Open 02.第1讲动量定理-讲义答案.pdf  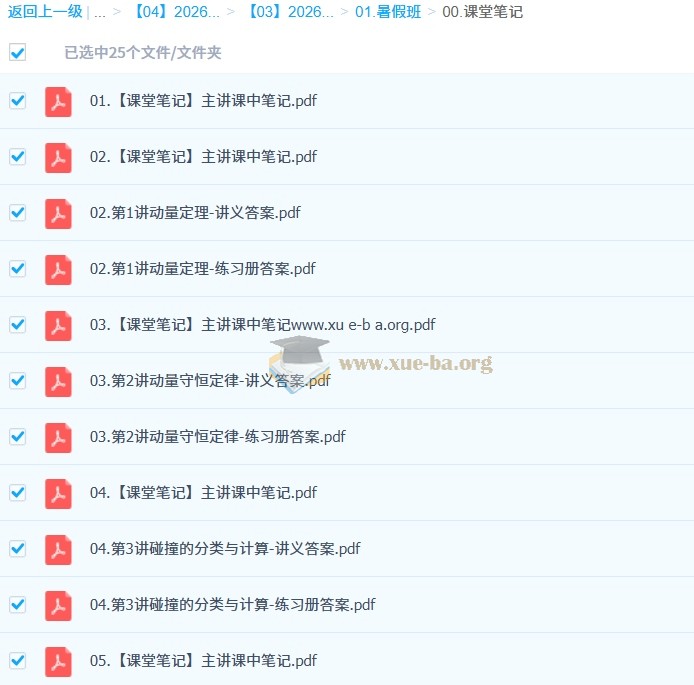pyautogui.click(x=195, y=213)
